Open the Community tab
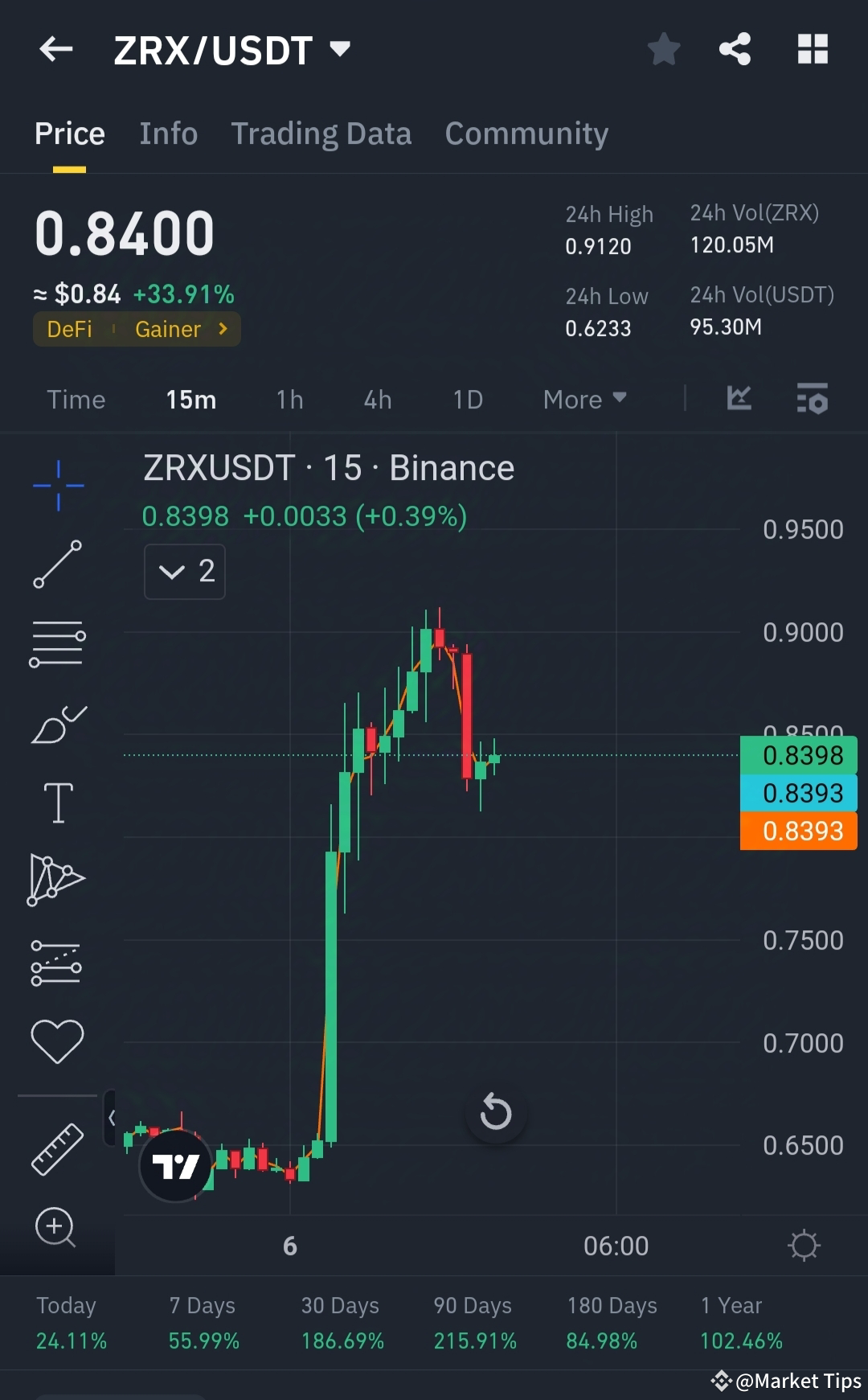This screenshot has width=868, height=1400. tap(526, 133)
